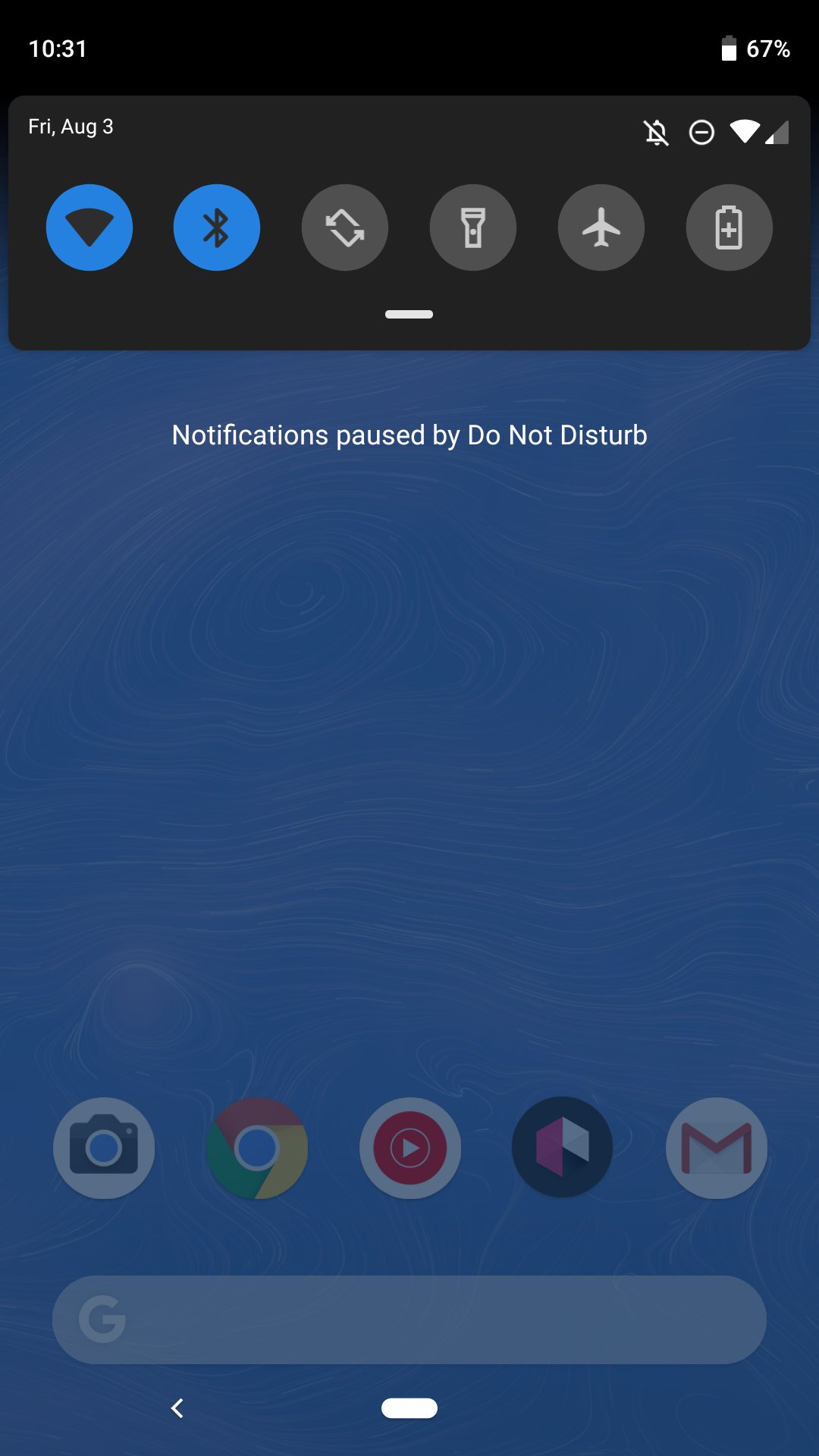Image resolution: width=819 pixels, height=1456 pixels.
Task: Launch the Chrome browser
Action: [257, 1148]
